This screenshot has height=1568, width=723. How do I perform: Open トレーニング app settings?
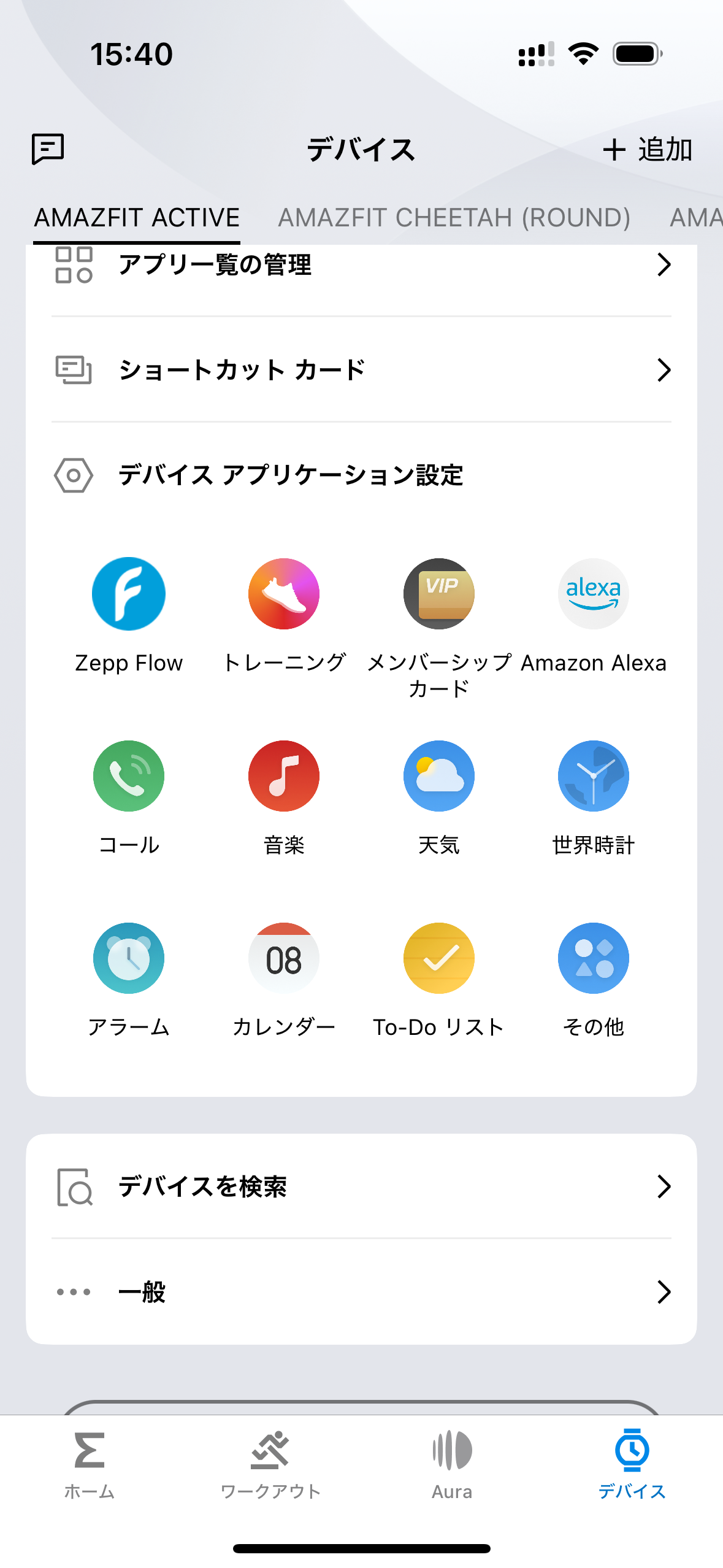pyautogui.click(x=284, y=594)
